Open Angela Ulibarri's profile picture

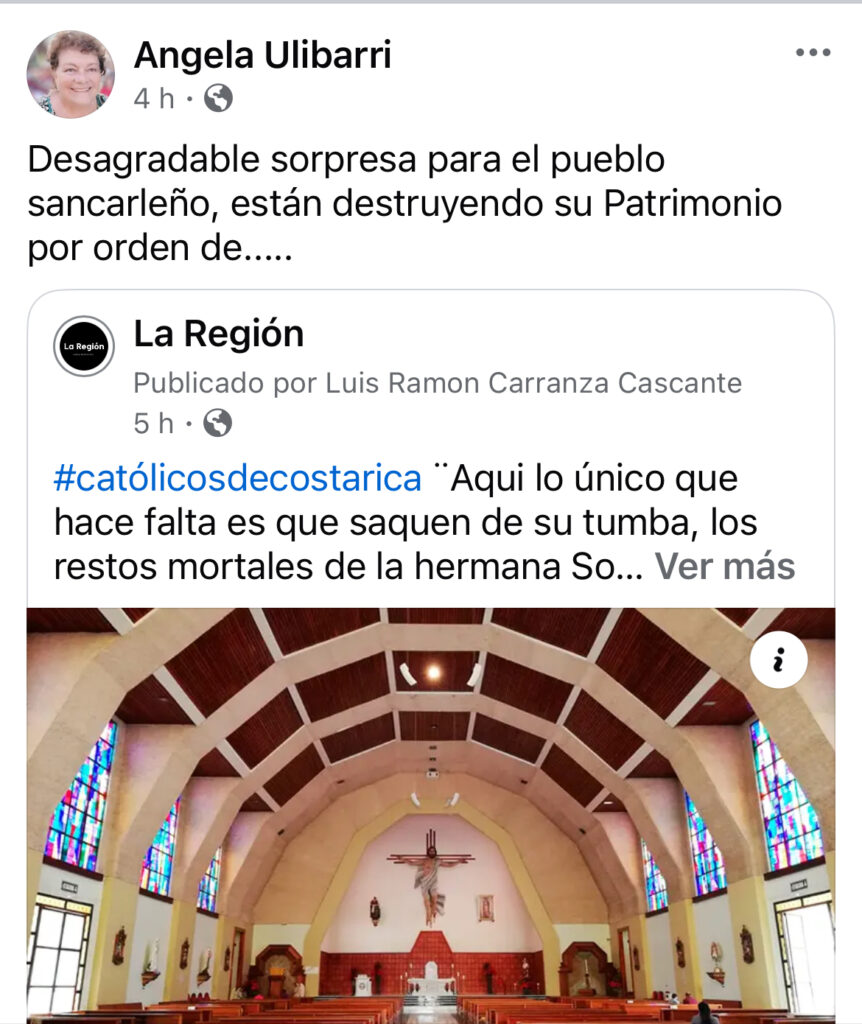(71, 74)
